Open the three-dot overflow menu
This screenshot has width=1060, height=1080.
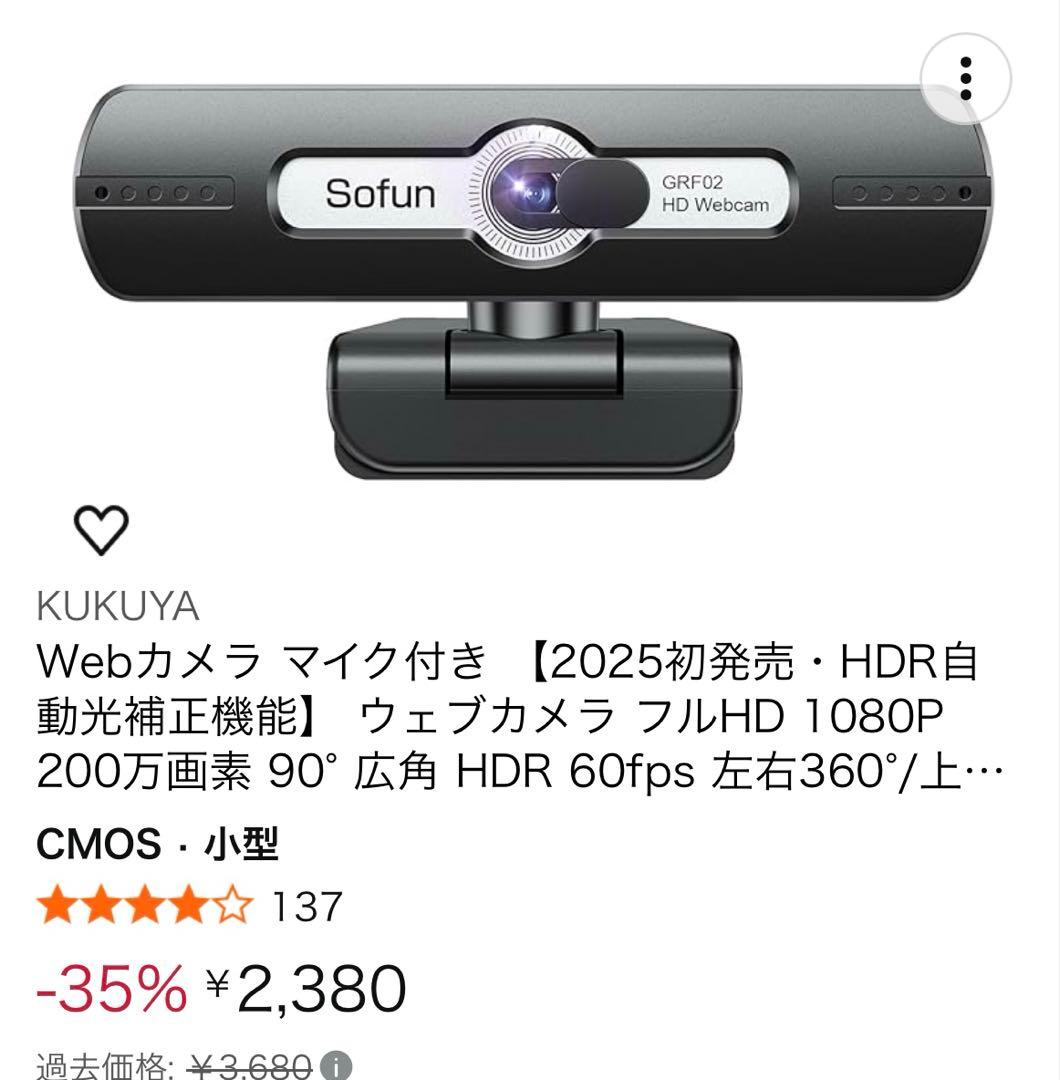(x=965, y=79)
